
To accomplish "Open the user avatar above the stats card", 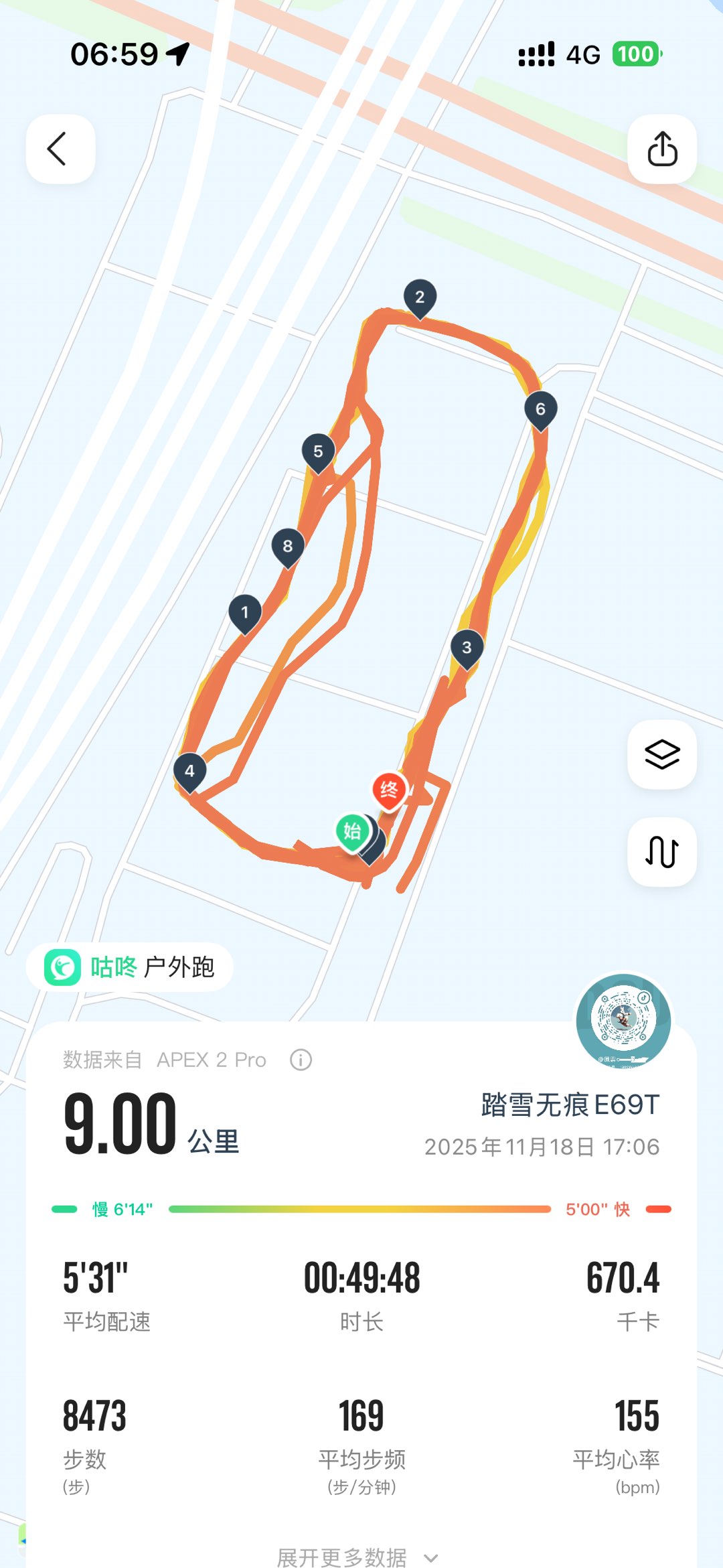I will pyautogui.click(x=623, y=1019).
